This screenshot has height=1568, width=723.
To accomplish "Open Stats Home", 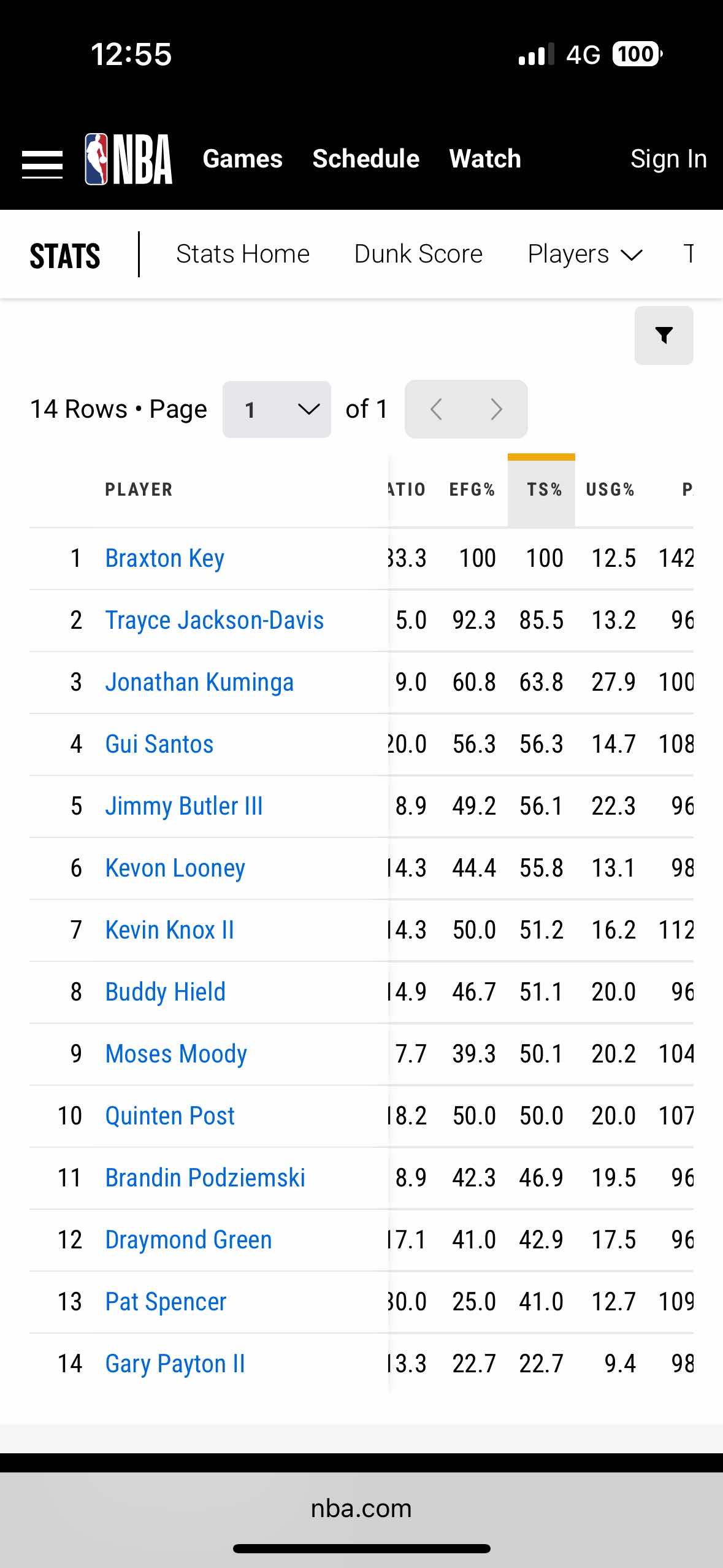I will tap(243, 254).
